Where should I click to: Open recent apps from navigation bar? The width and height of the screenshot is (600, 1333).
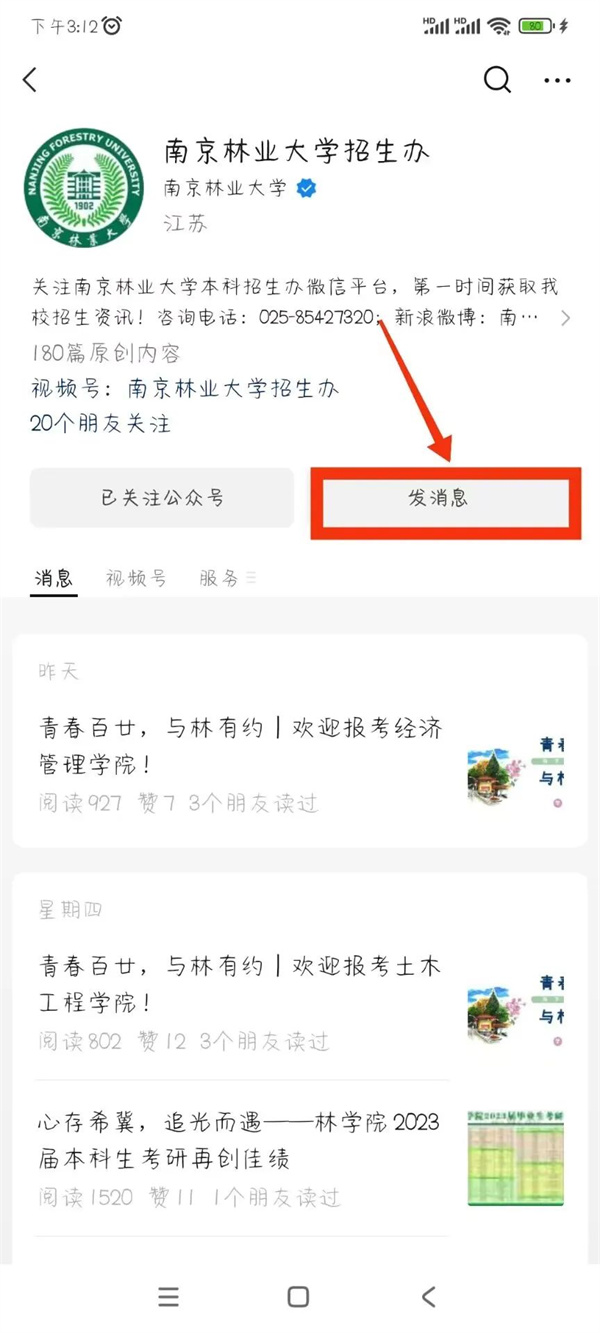tap(168, 1297)
